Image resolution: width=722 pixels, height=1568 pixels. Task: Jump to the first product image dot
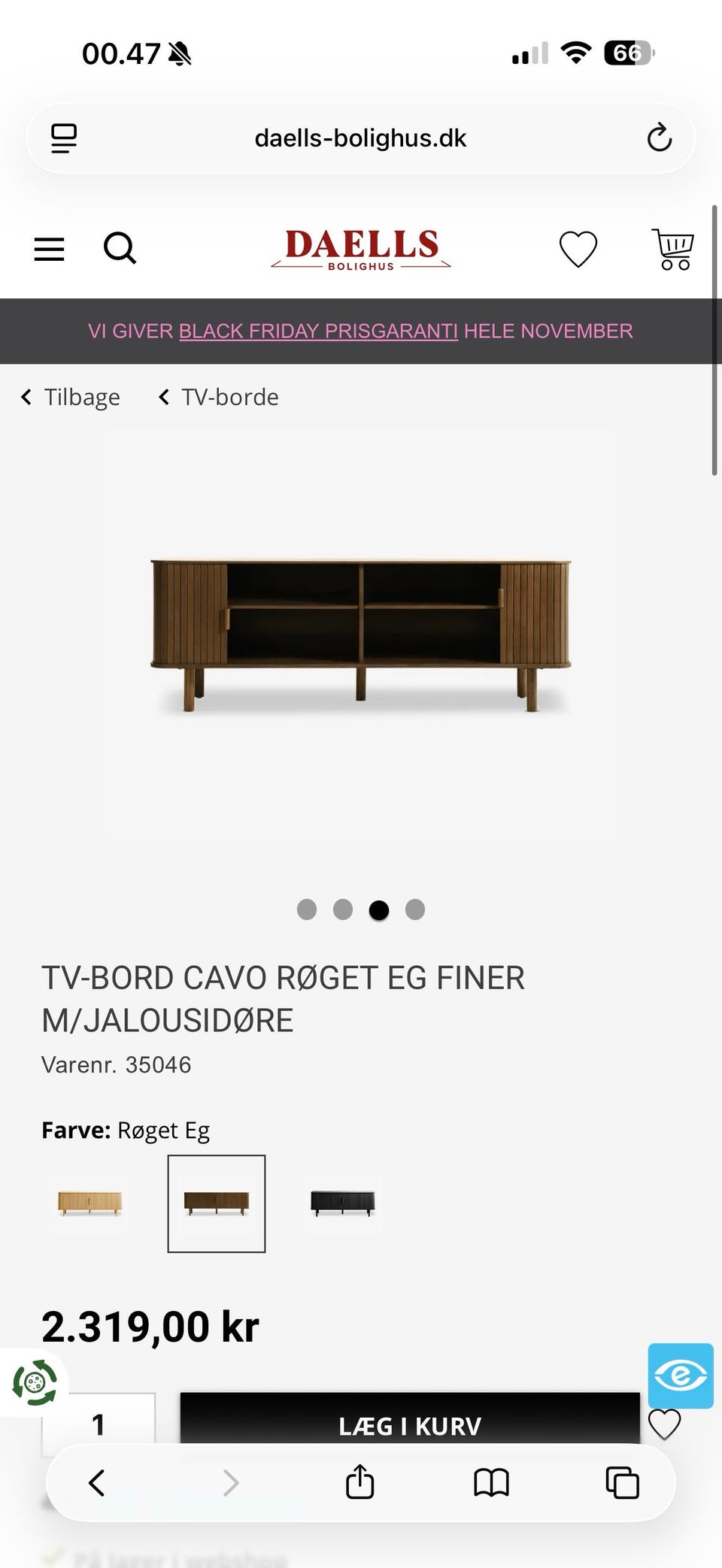pyautogui.click(x=307, y=910)
